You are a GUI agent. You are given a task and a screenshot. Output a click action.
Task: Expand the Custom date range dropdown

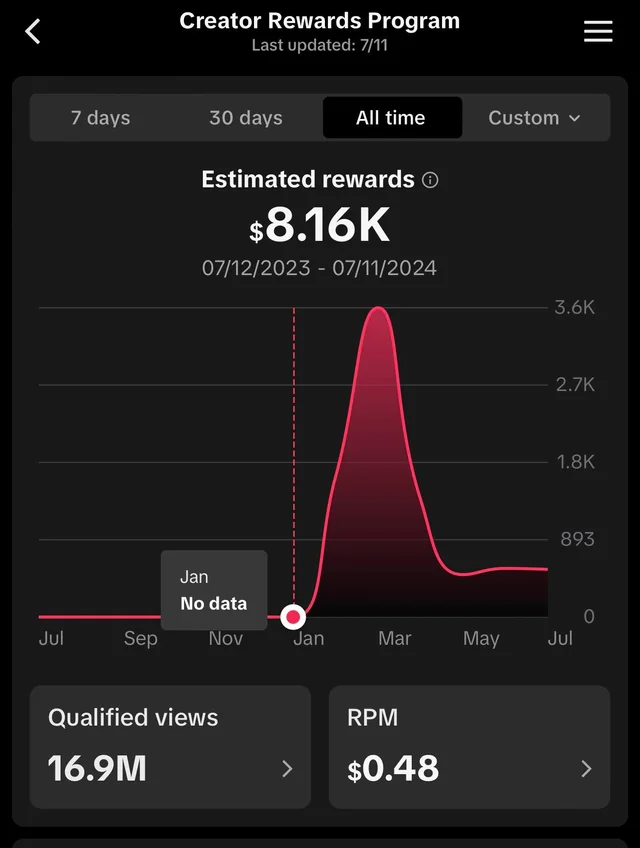(534, 118)
